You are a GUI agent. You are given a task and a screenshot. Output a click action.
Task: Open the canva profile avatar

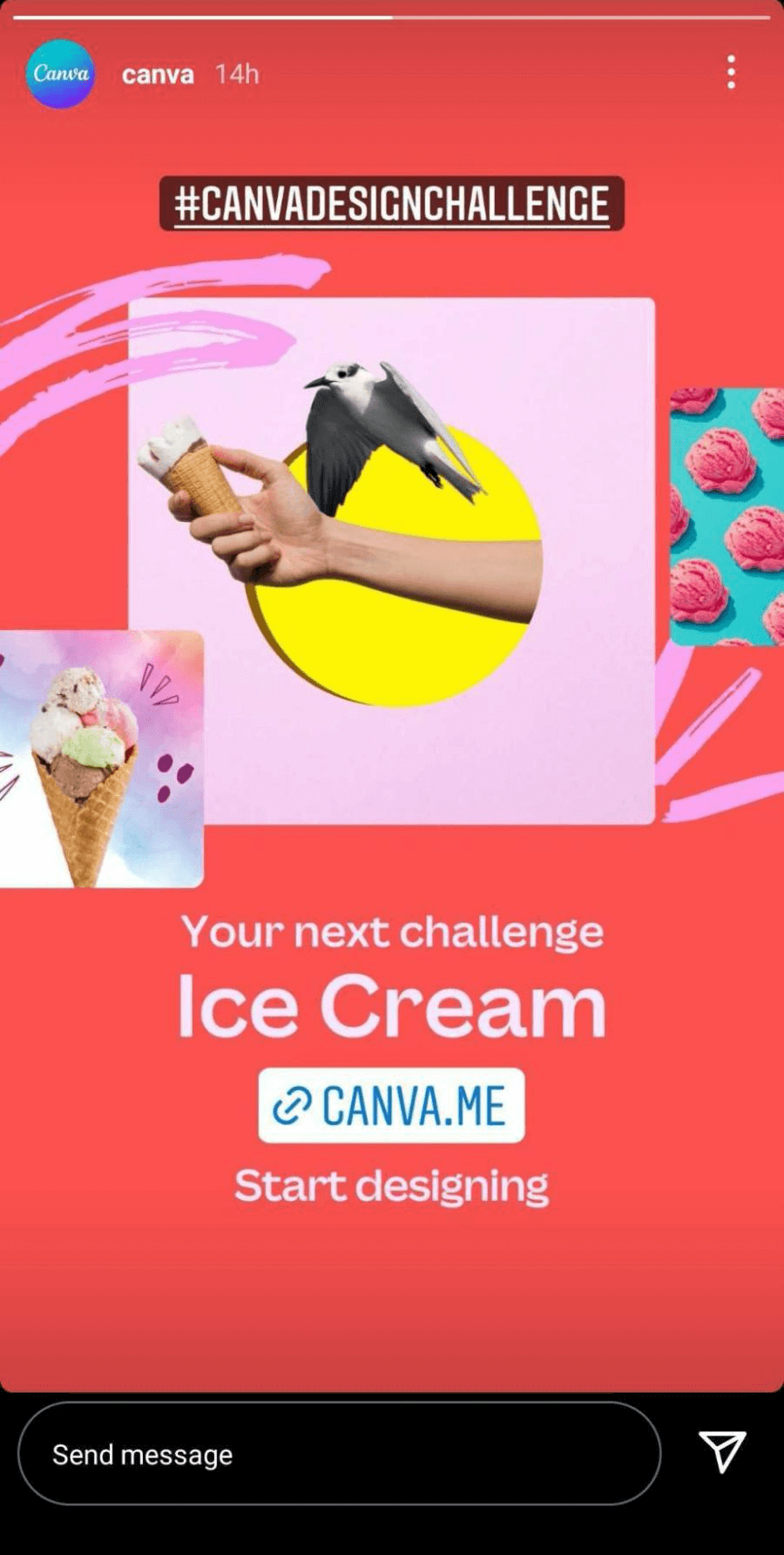click(60, 74)
